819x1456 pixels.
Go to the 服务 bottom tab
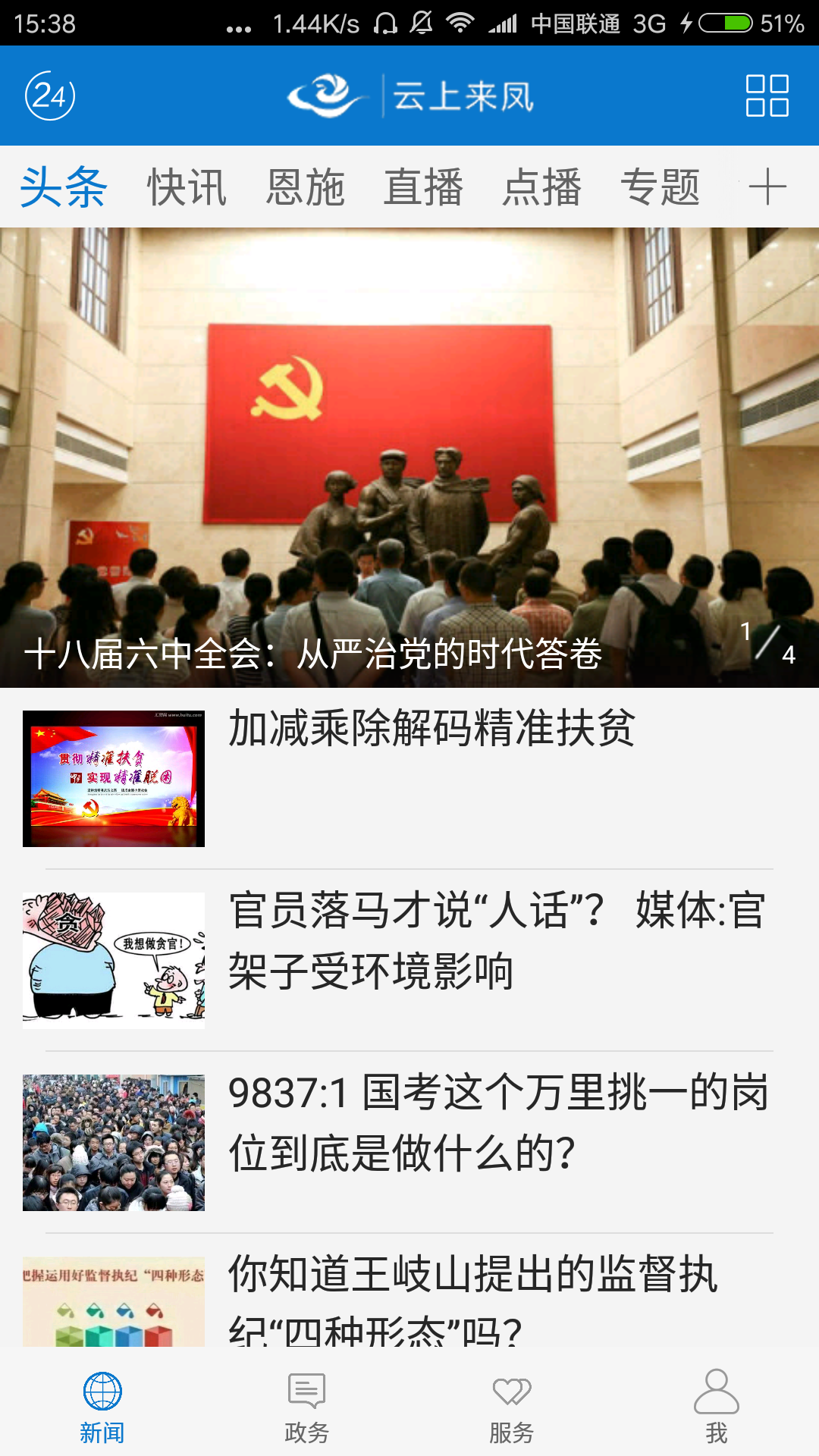[511, 1407]
